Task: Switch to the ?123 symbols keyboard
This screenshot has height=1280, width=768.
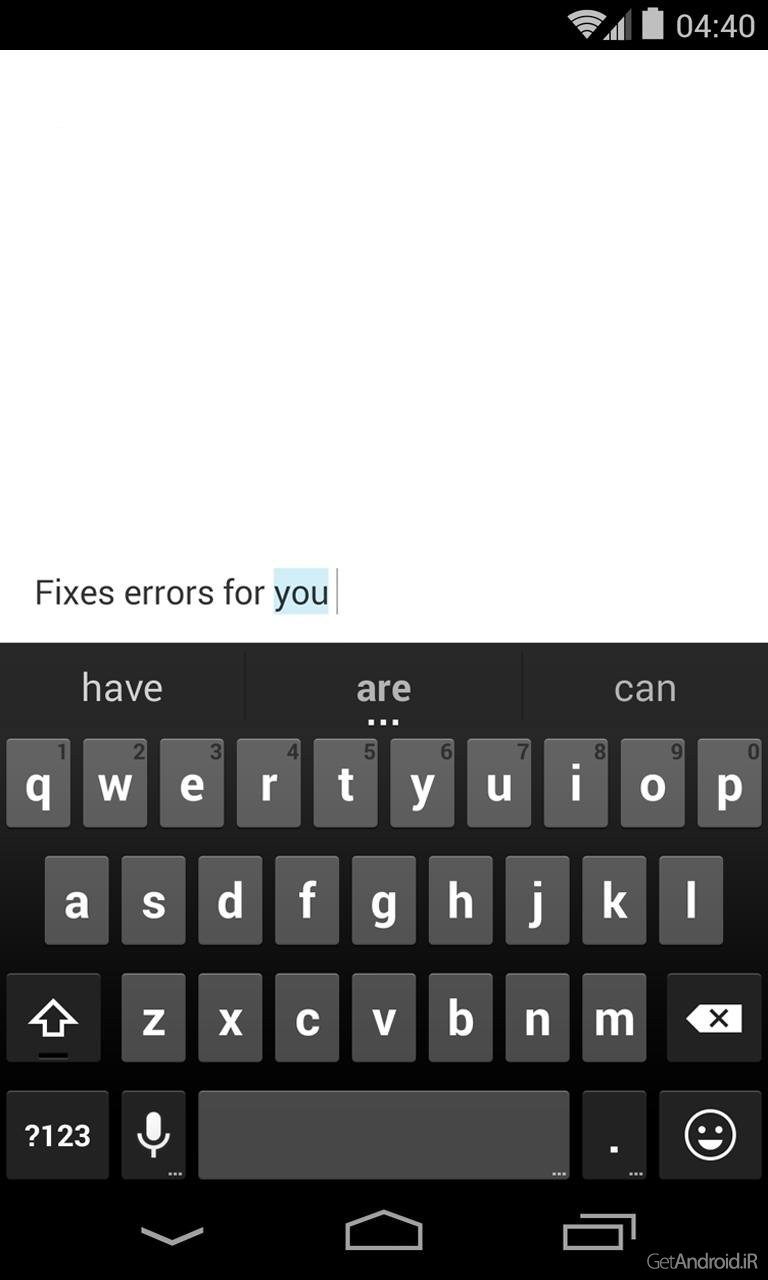Action: (x=57, y=1135)
